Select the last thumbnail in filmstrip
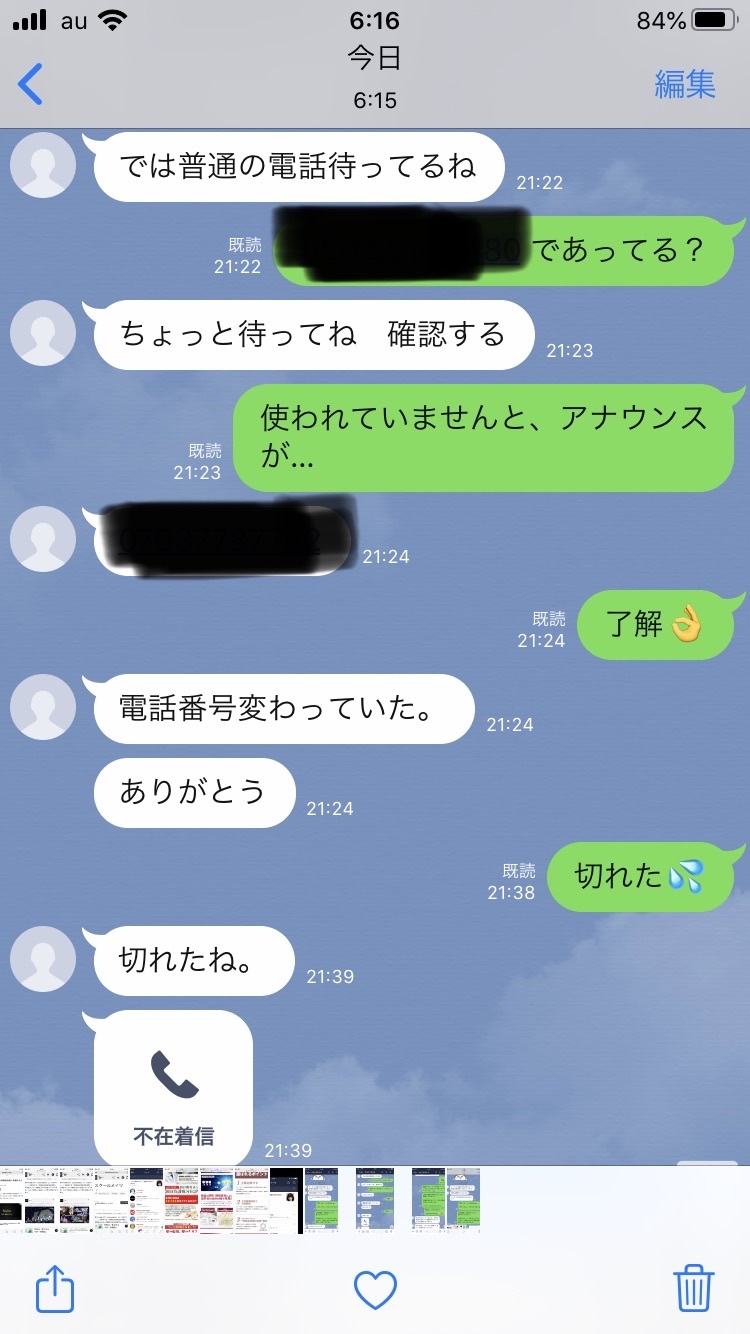750x1334 pixels. [463, 1200]
